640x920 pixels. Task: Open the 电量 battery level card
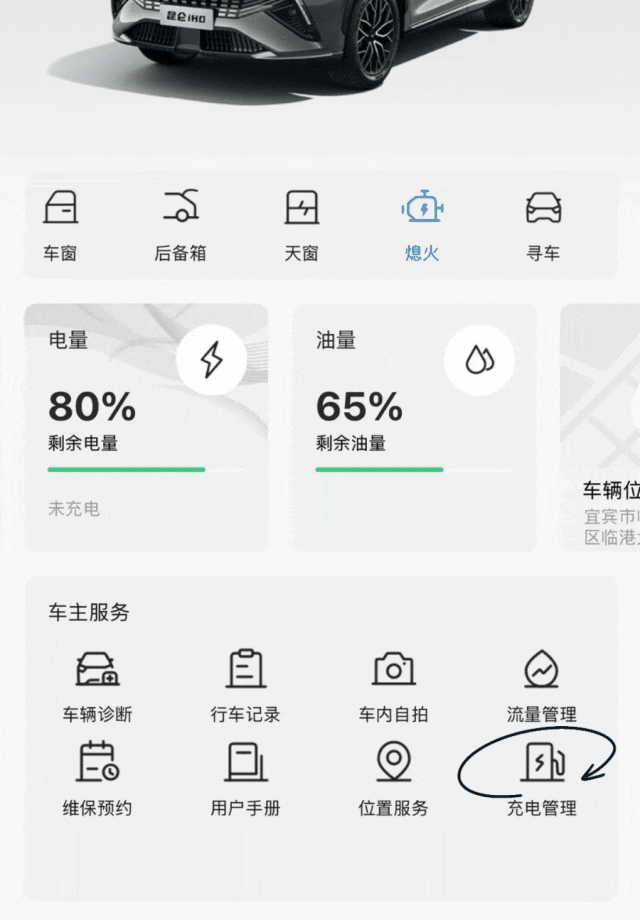146,428
